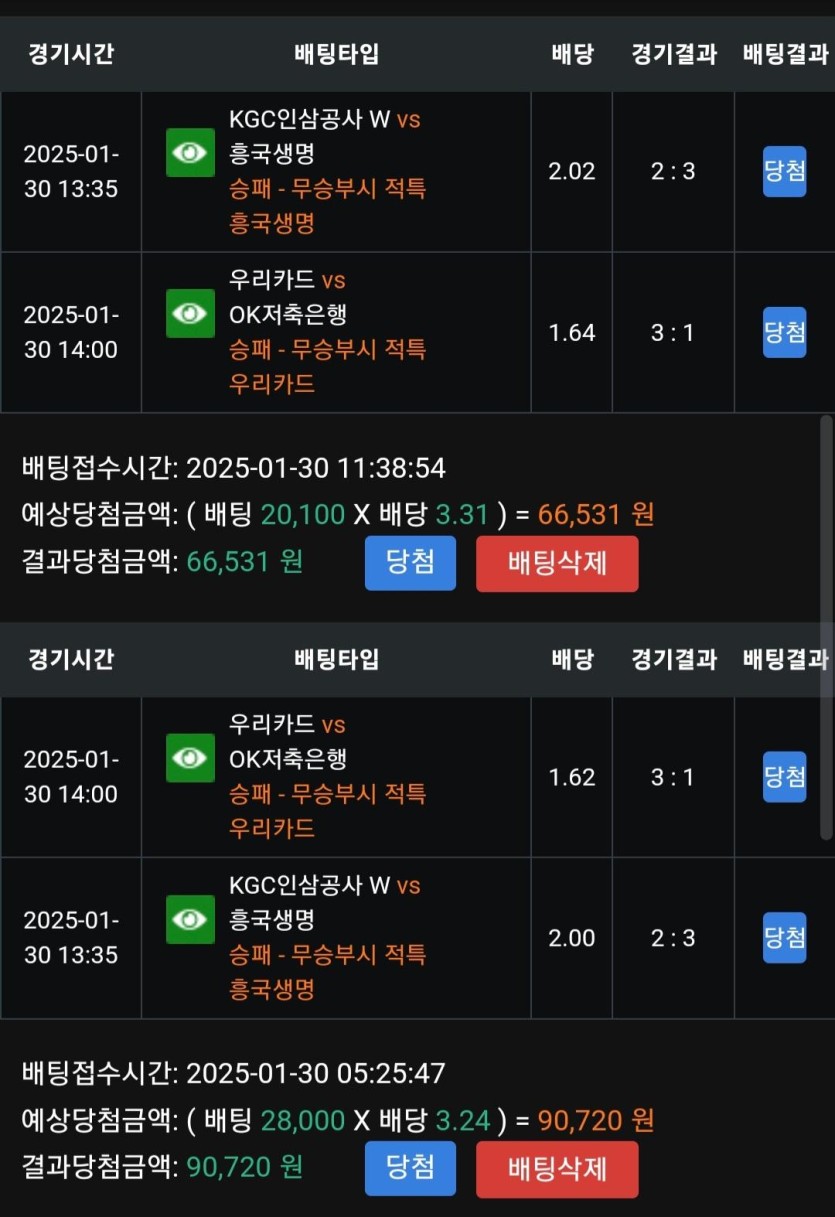Tap the 당첨 button beside 66,531 원 result
The height and width of the screenshot is (1217, 835).
click(410, 563)
